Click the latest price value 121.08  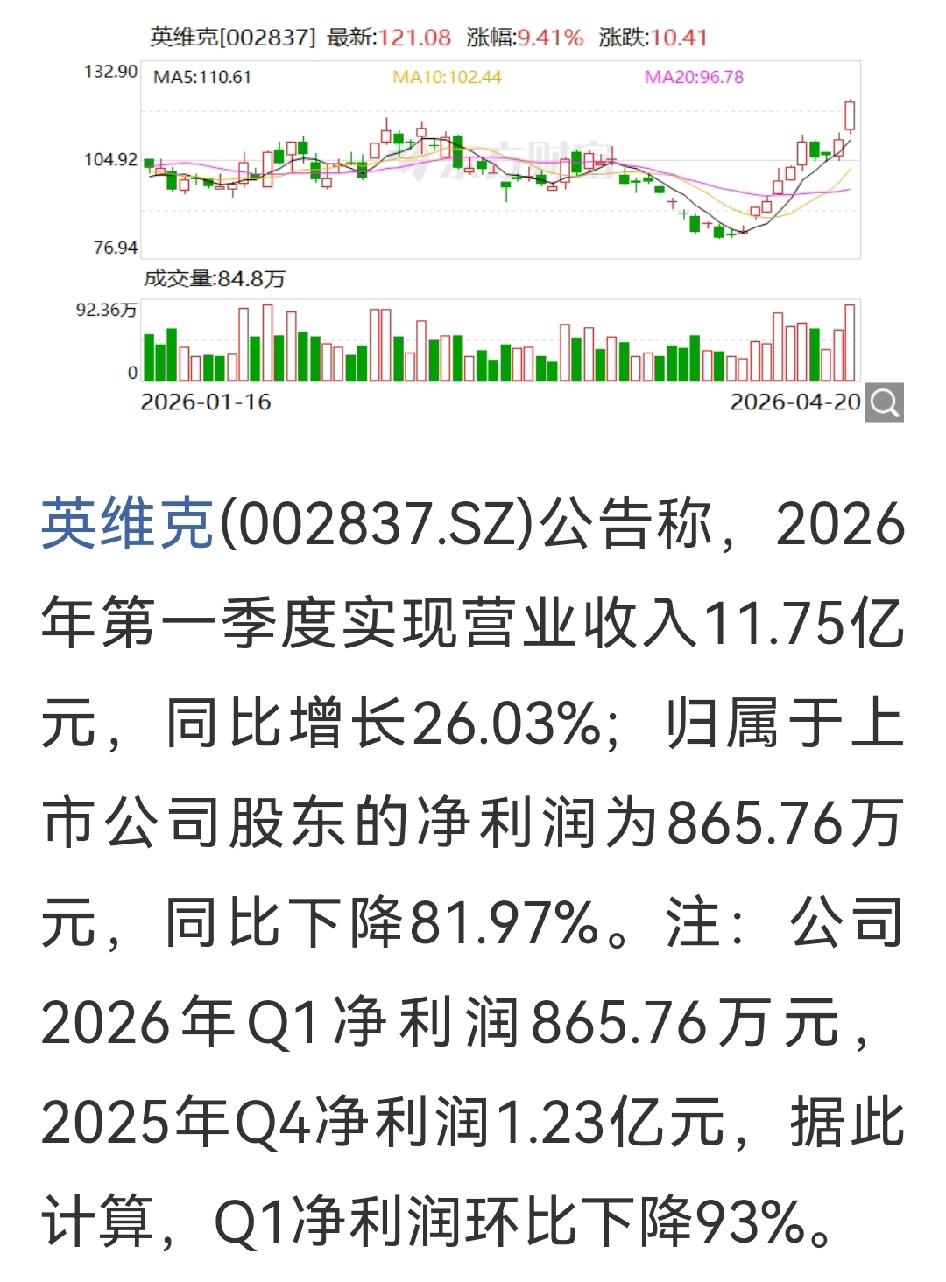[415, 37]
